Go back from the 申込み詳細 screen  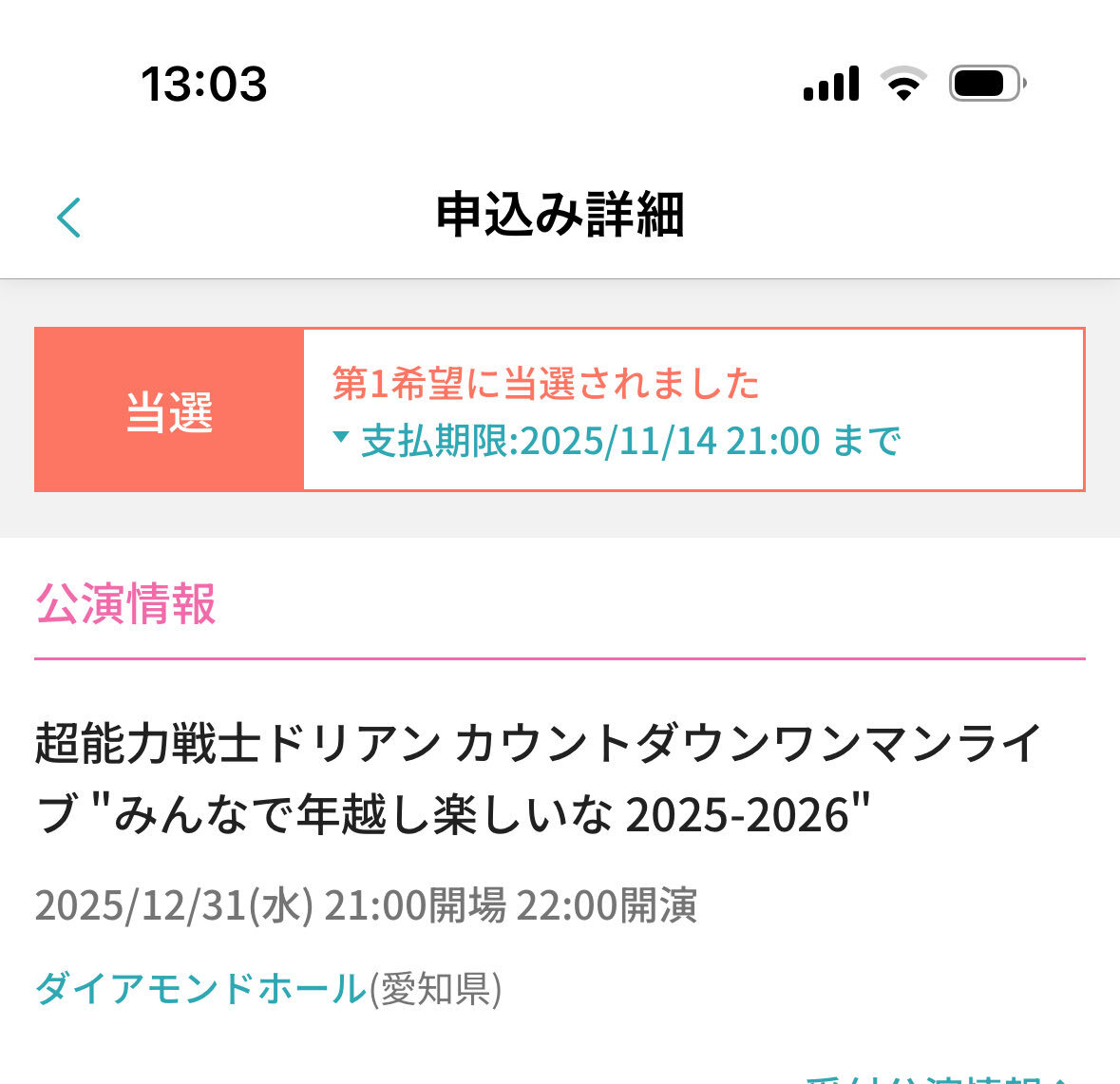69,217
